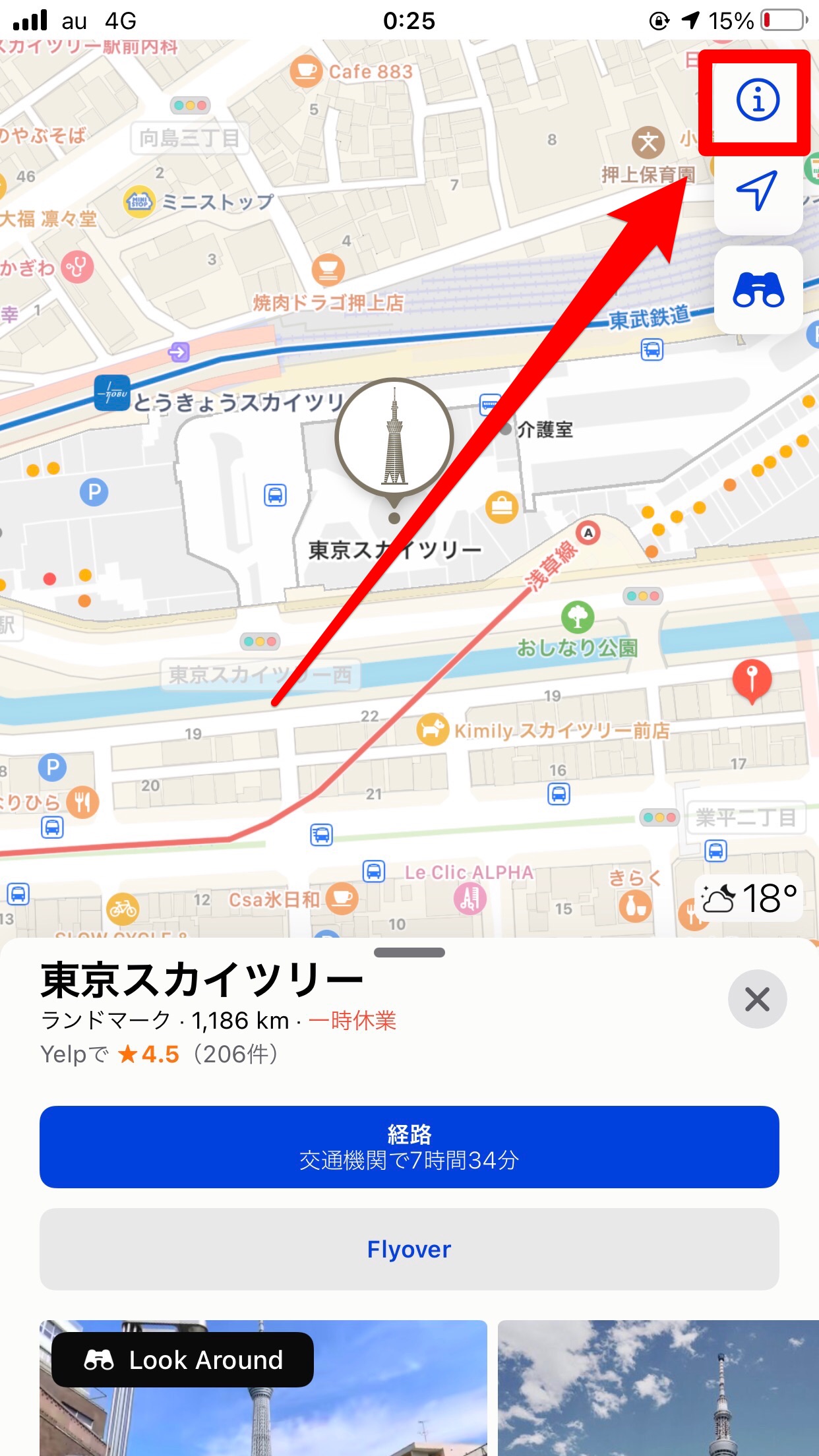This screenshot has height=1456, width=819.
Task: Open the weather widget showing 18 degrees
Action: pyautogui.click(x=748, y=895)
